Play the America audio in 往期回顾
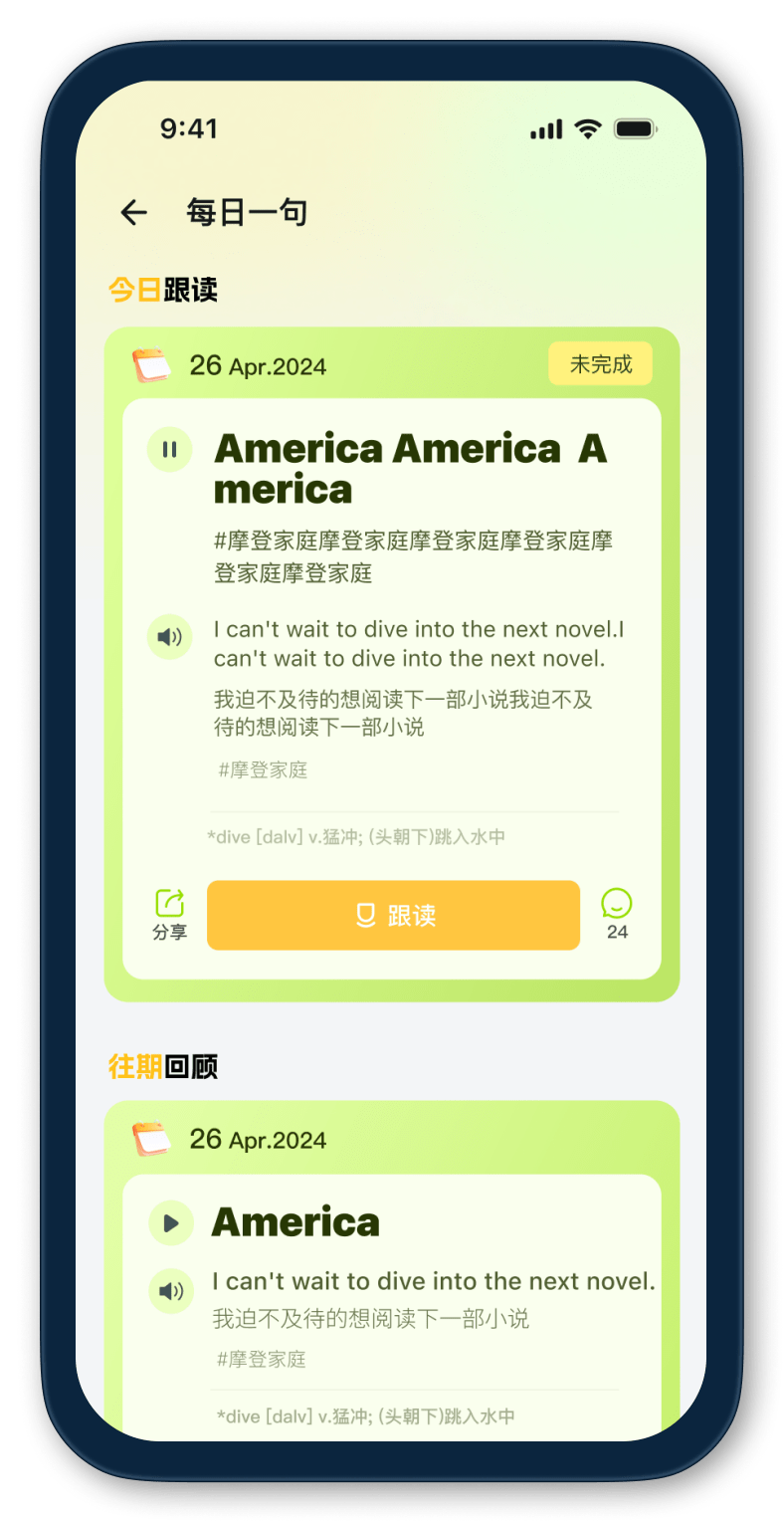This screenshot has width=784, height=1523. point(170,1223)
